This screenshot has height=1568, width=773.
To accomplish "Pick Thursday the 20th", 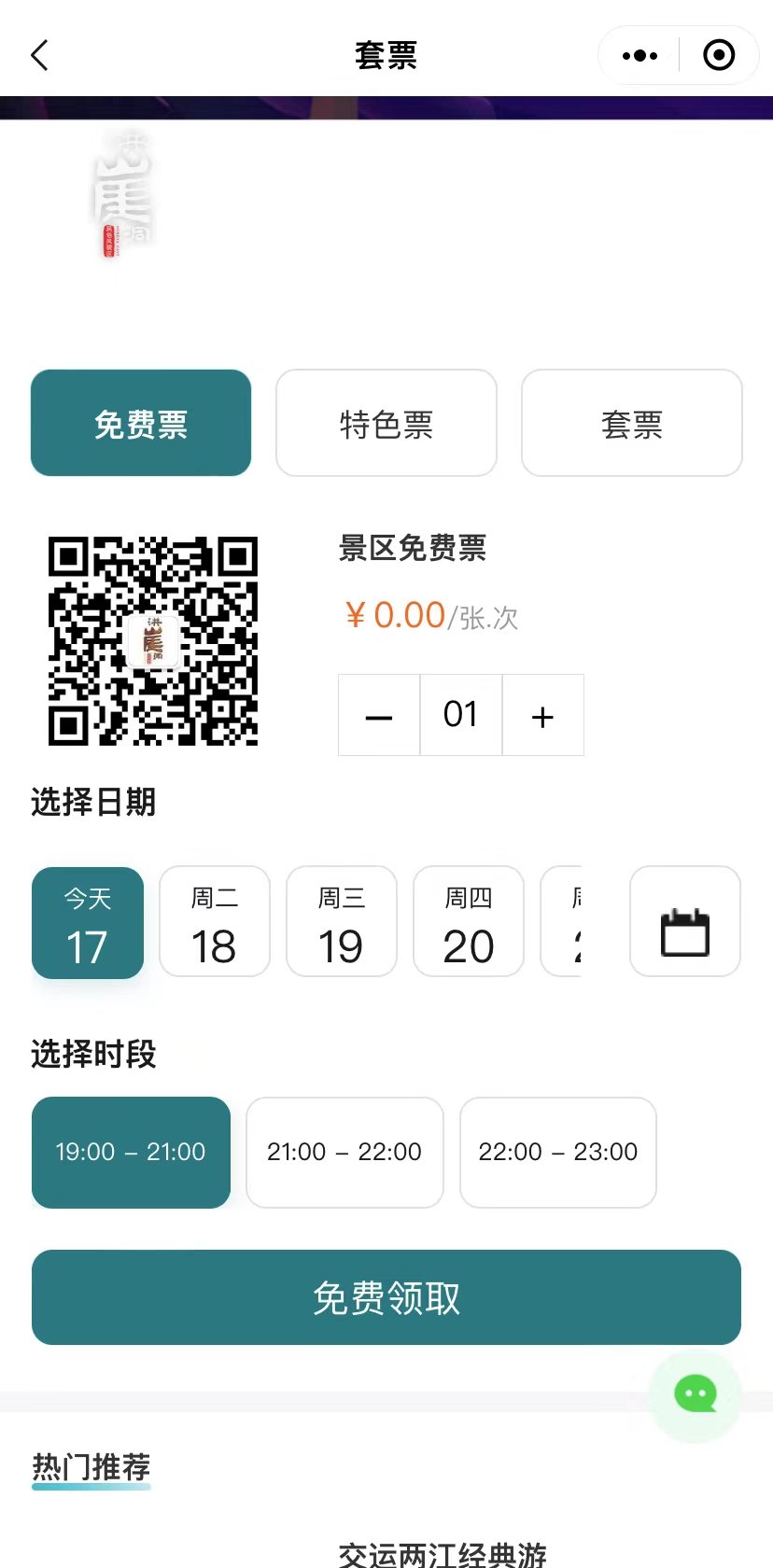I will click(x=469, y=921).
